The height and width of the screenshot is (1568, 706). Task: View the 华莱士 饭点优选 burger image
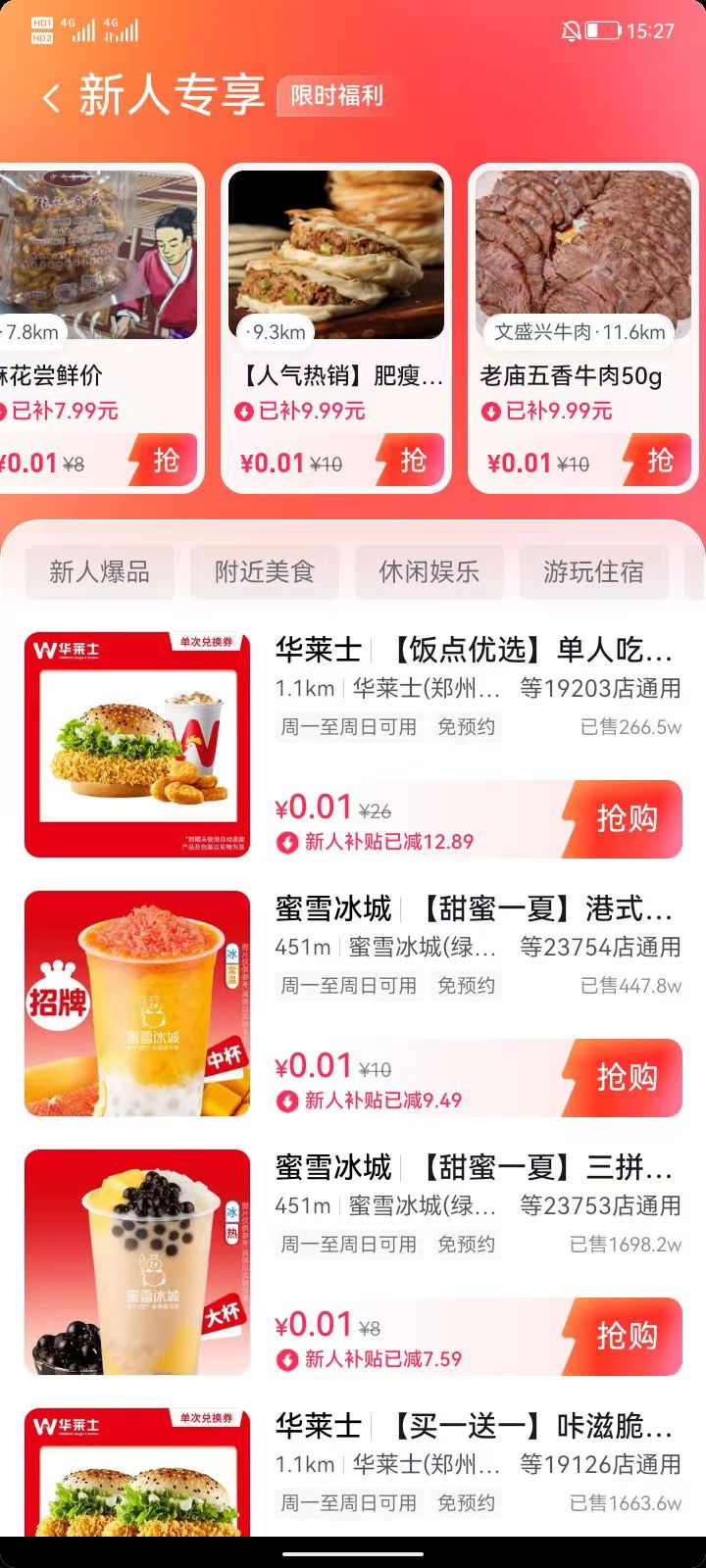click(137, 745)
